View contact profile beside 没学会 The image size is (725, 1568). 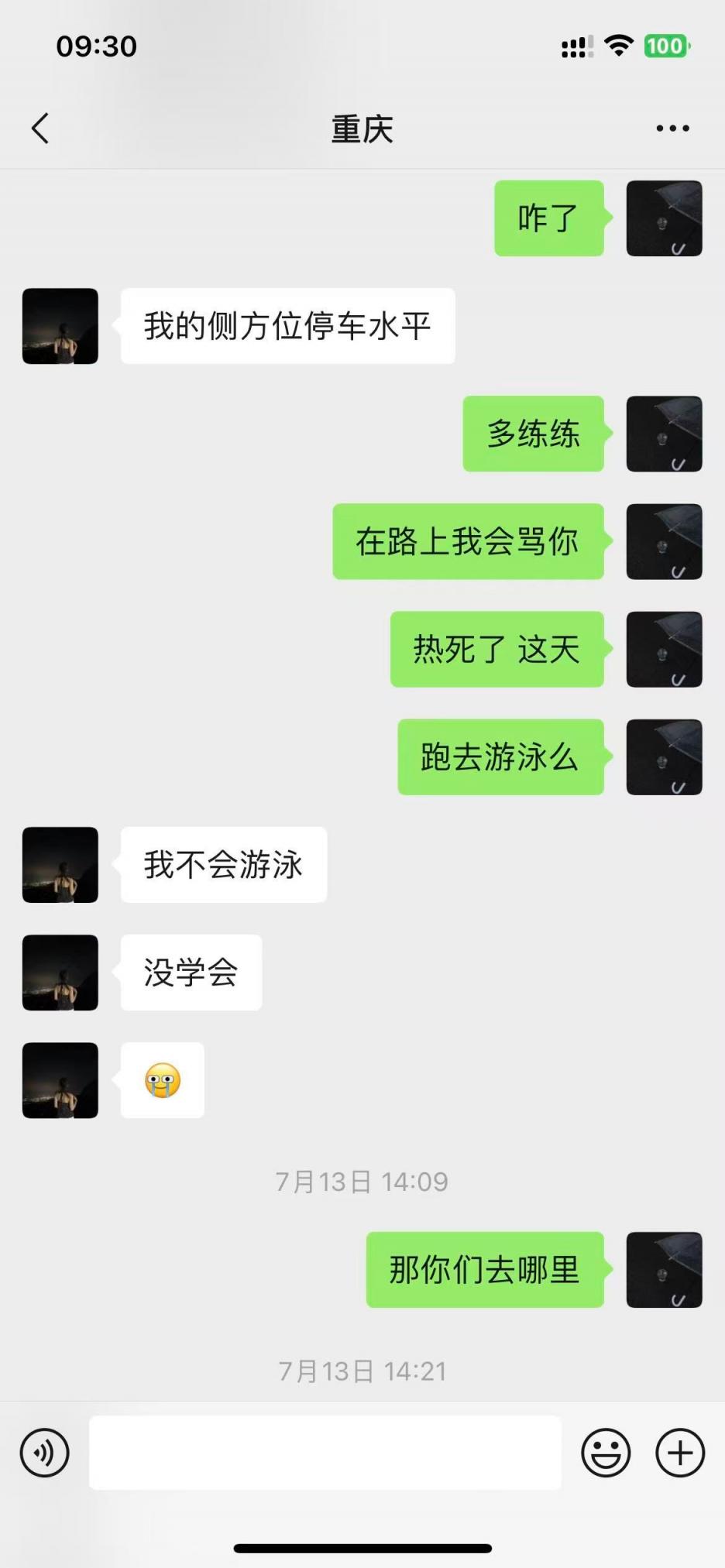coord(60,973)
